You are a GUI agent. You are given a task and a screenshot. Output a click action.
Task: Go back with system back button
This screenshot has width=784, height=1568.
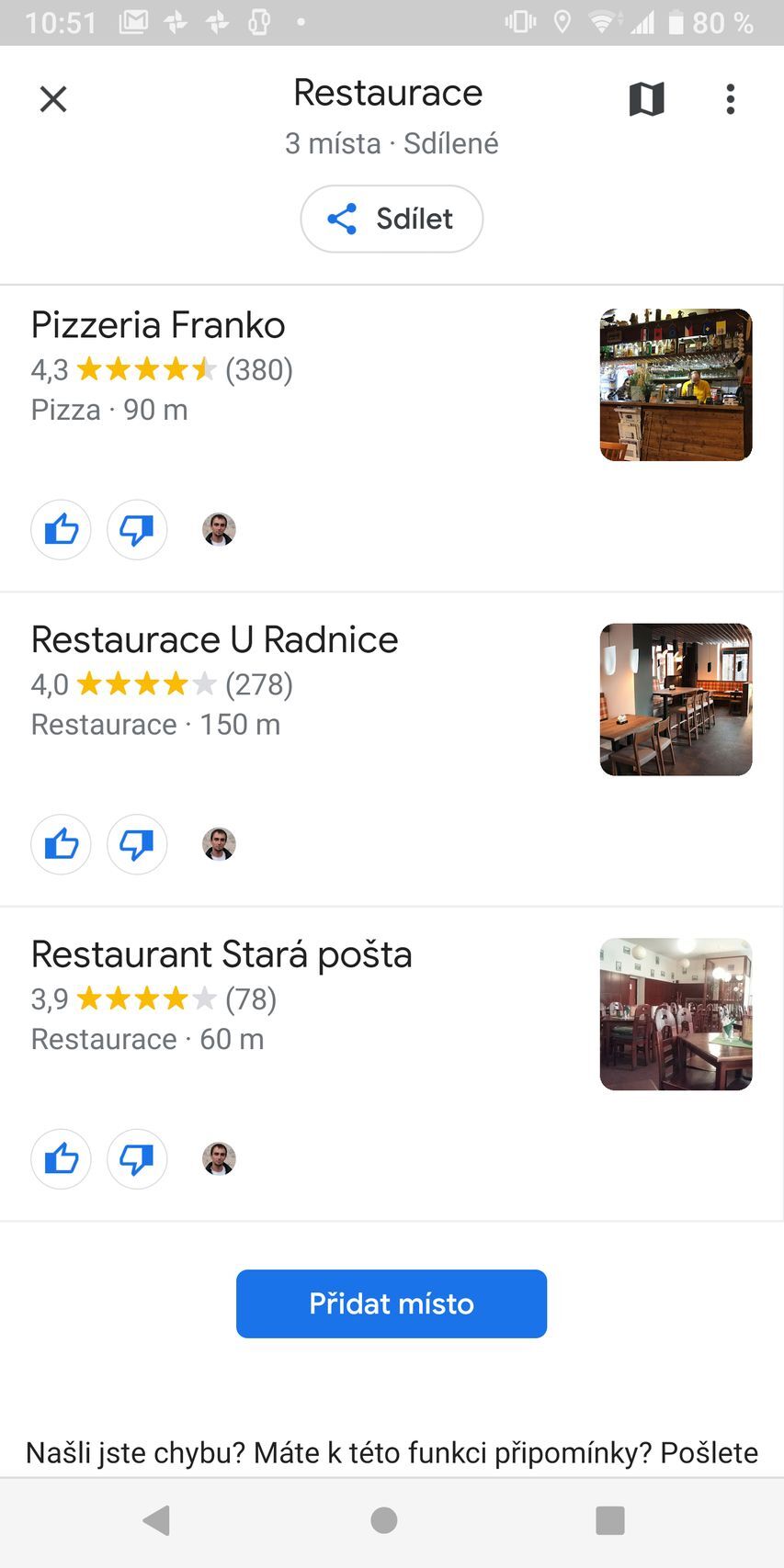point(156,1520)
